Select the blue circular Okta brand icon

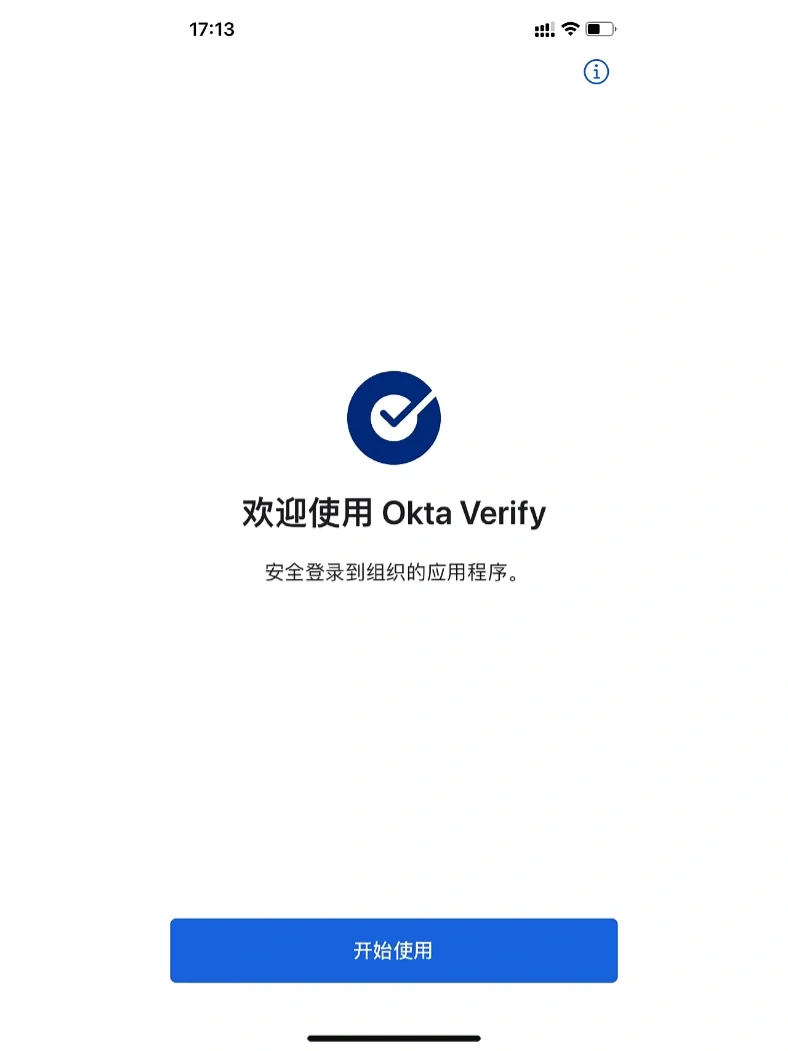pos(394,417)
